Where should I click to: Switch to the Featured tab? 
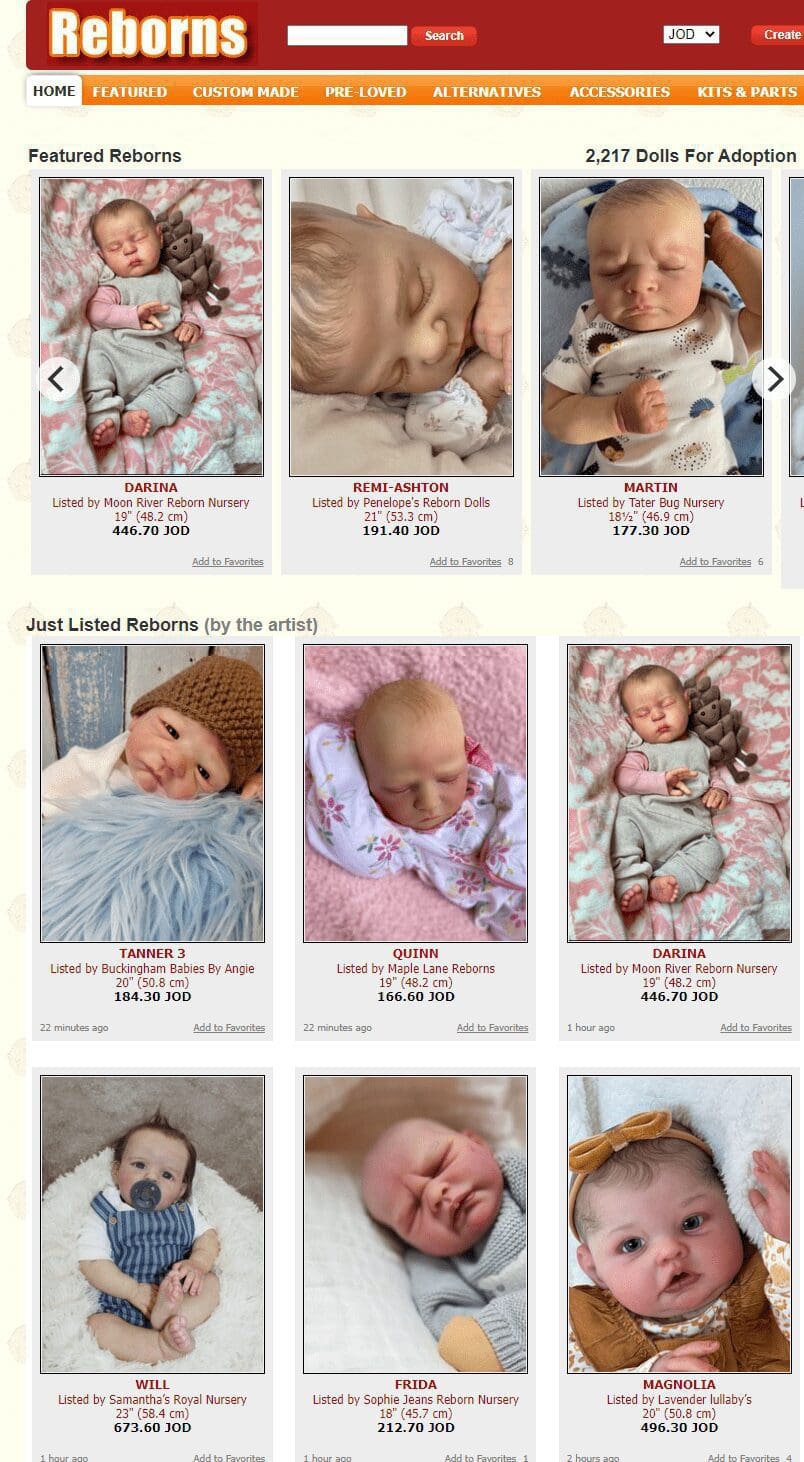(x=130, y=91)
